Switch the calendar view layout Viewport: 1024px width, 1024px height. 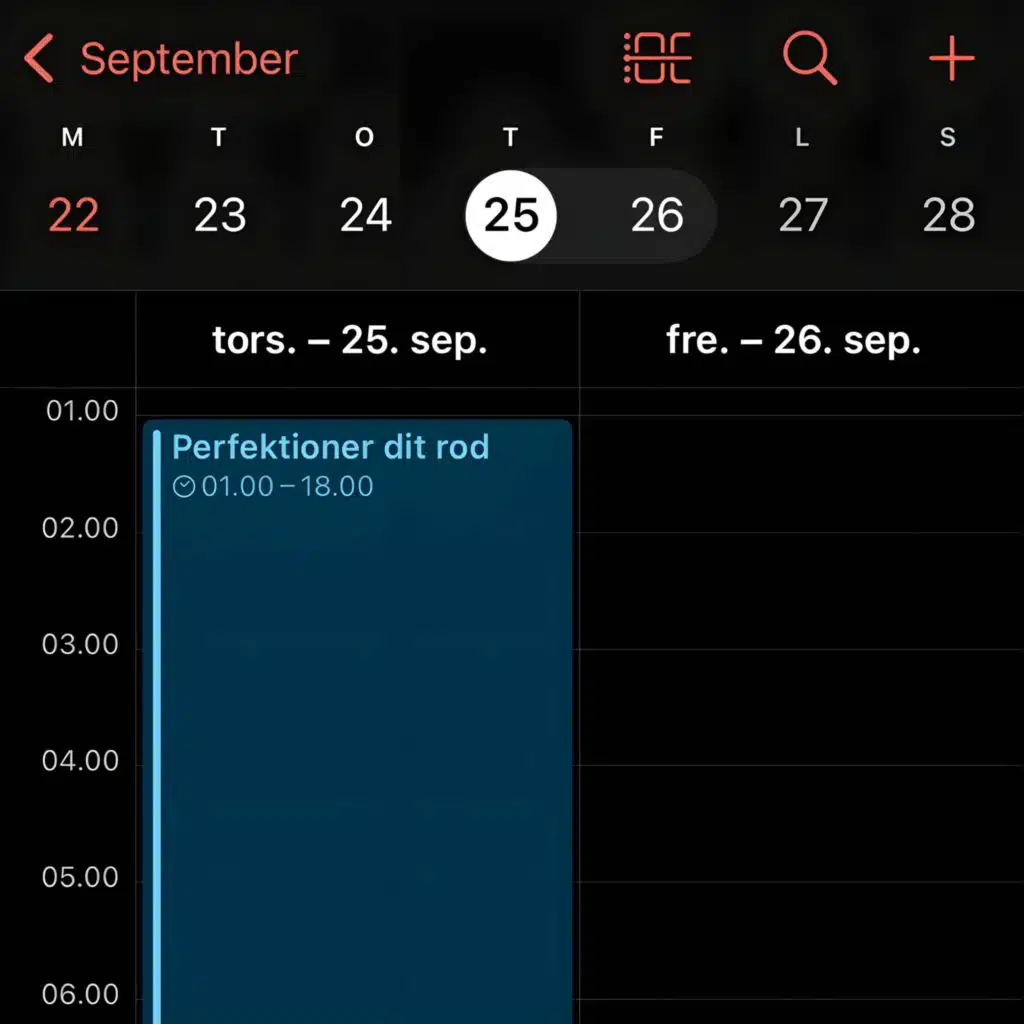click(657, 59)
